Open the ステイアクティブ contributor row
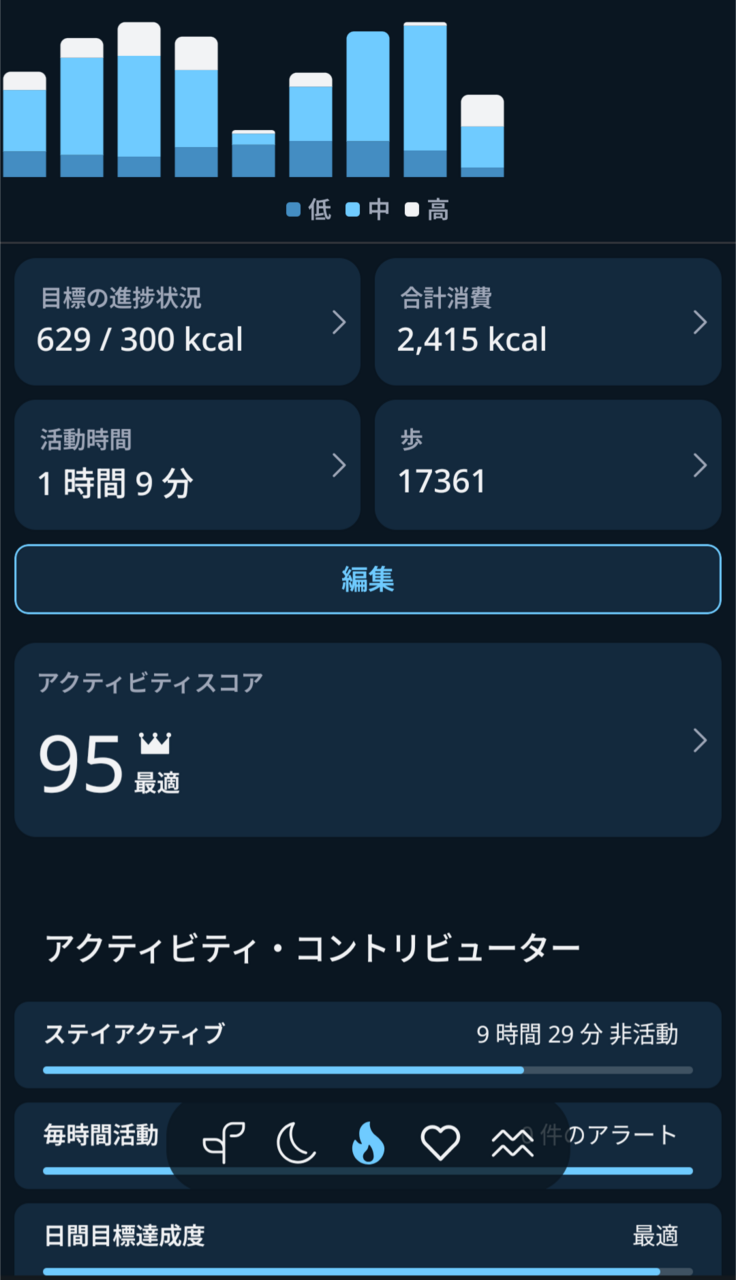The image size is (736, 1280). click(367, 1044)
